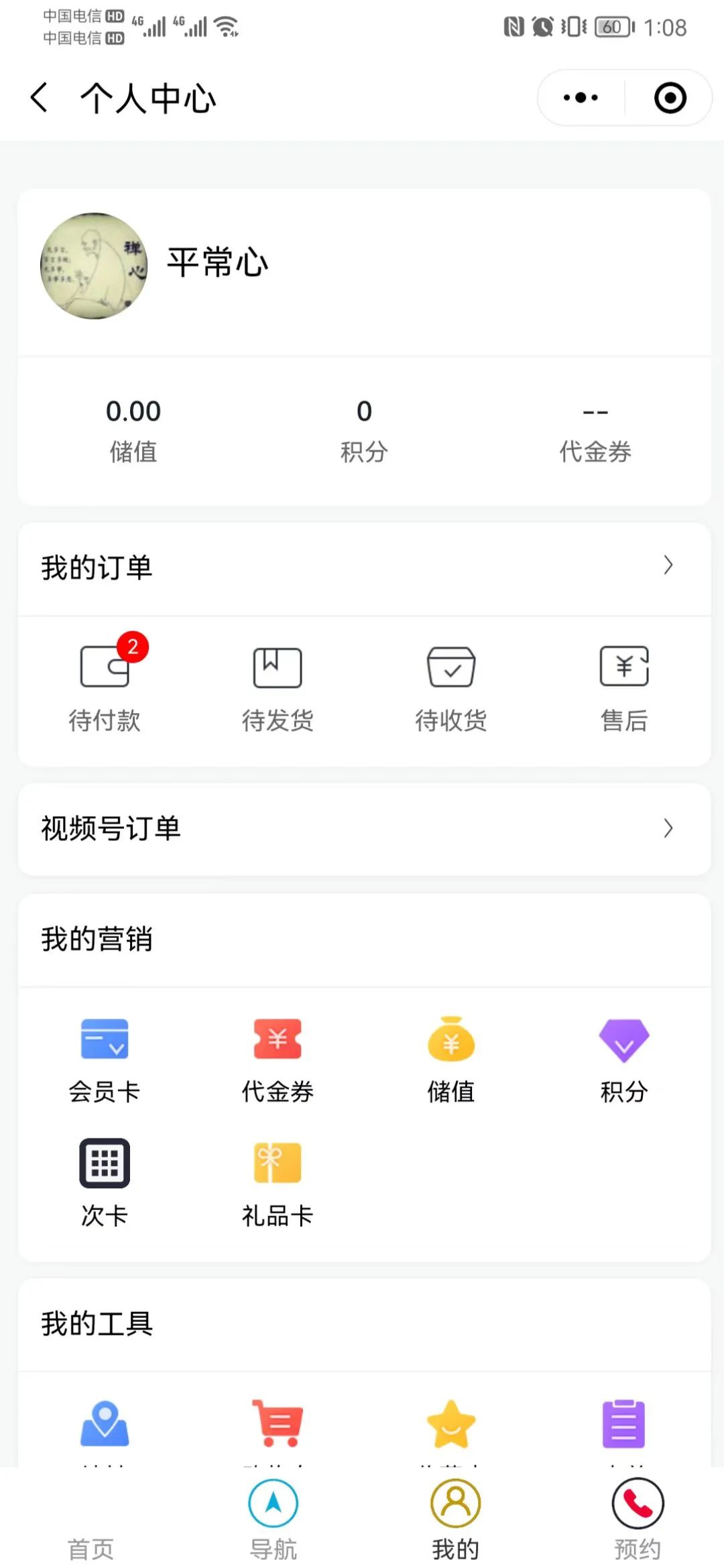Open the mini program overflow menu
This screenshot has width=724, height=1568.
[581, 98]
